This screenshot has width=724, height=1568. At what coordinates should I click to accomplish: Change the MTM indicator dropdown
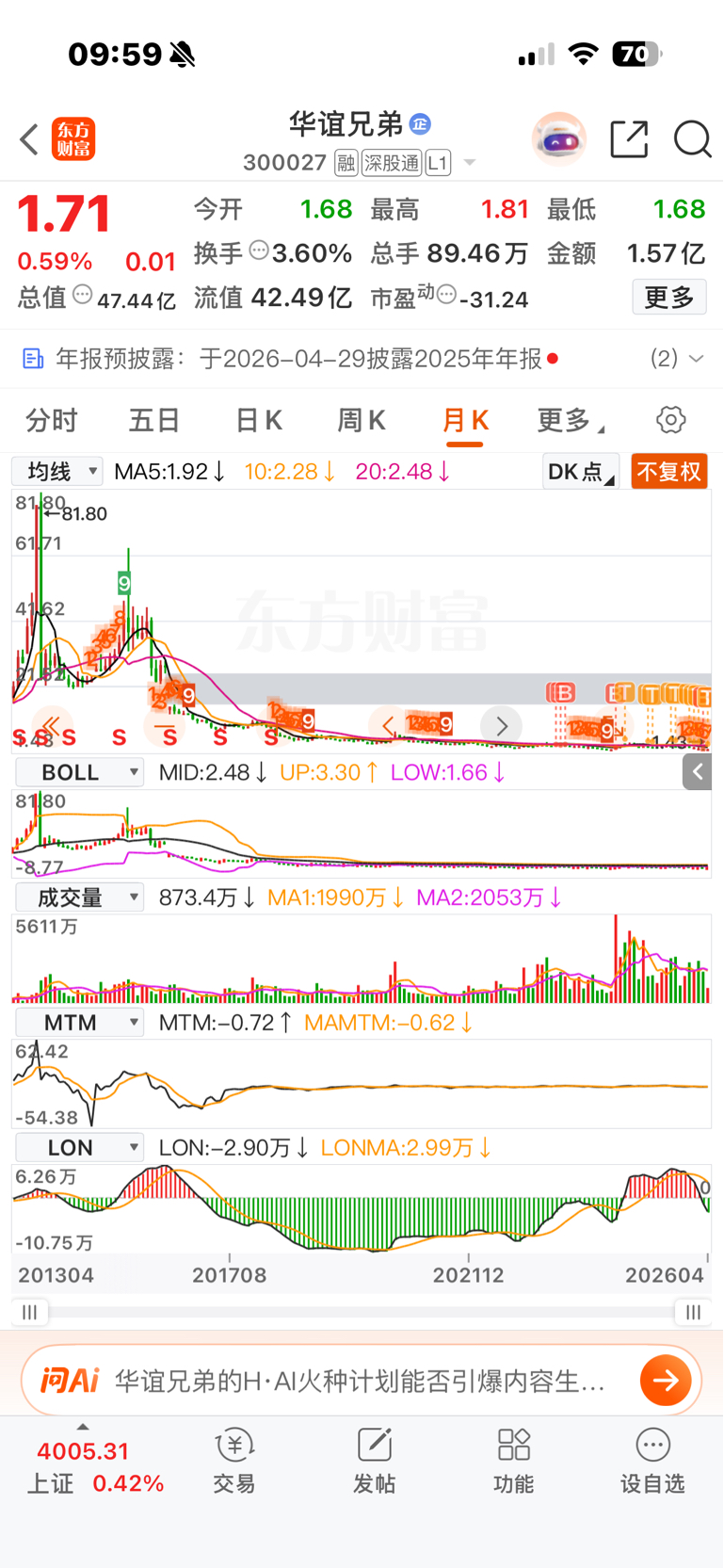(x=80, y=1023)
